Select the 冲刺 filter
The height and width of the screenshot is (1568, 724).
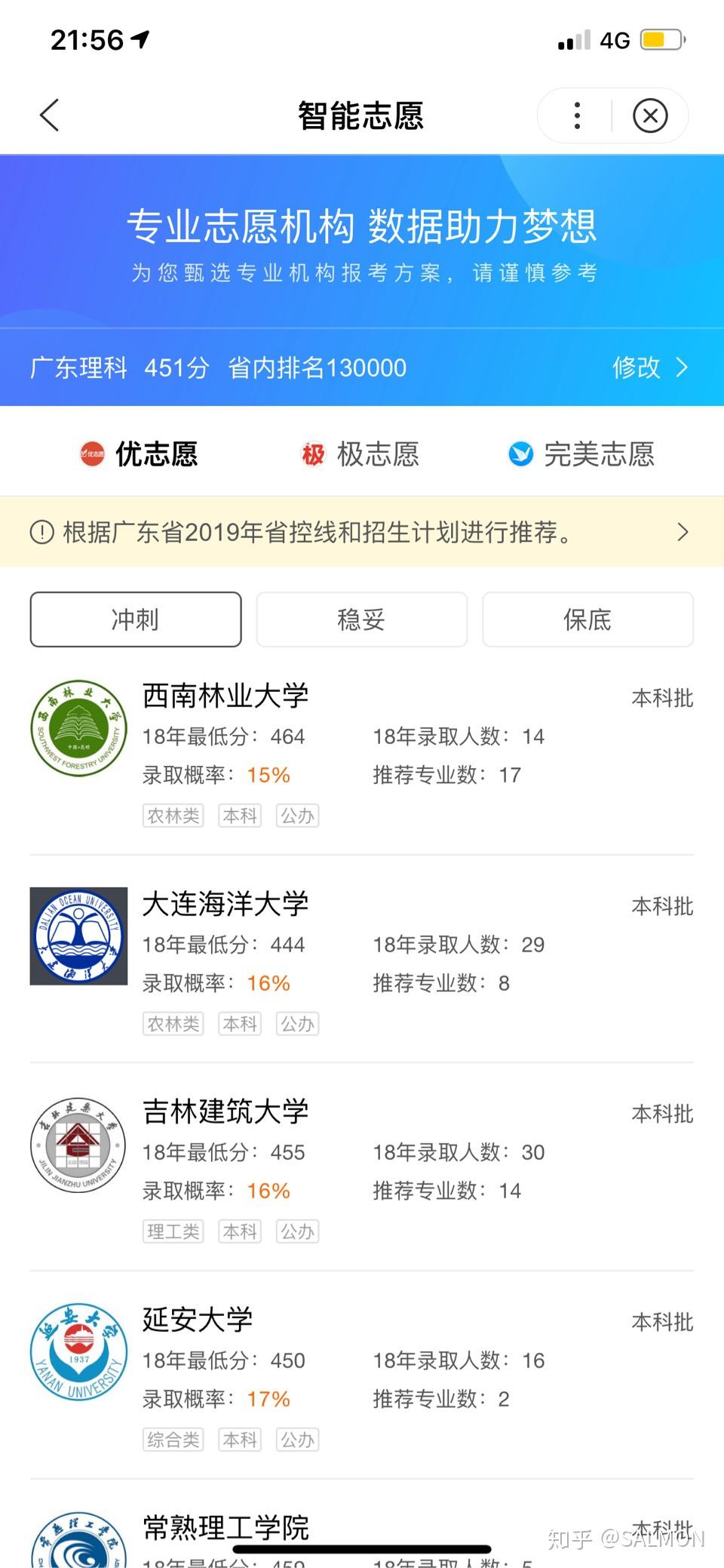click(x=135, y=620)
